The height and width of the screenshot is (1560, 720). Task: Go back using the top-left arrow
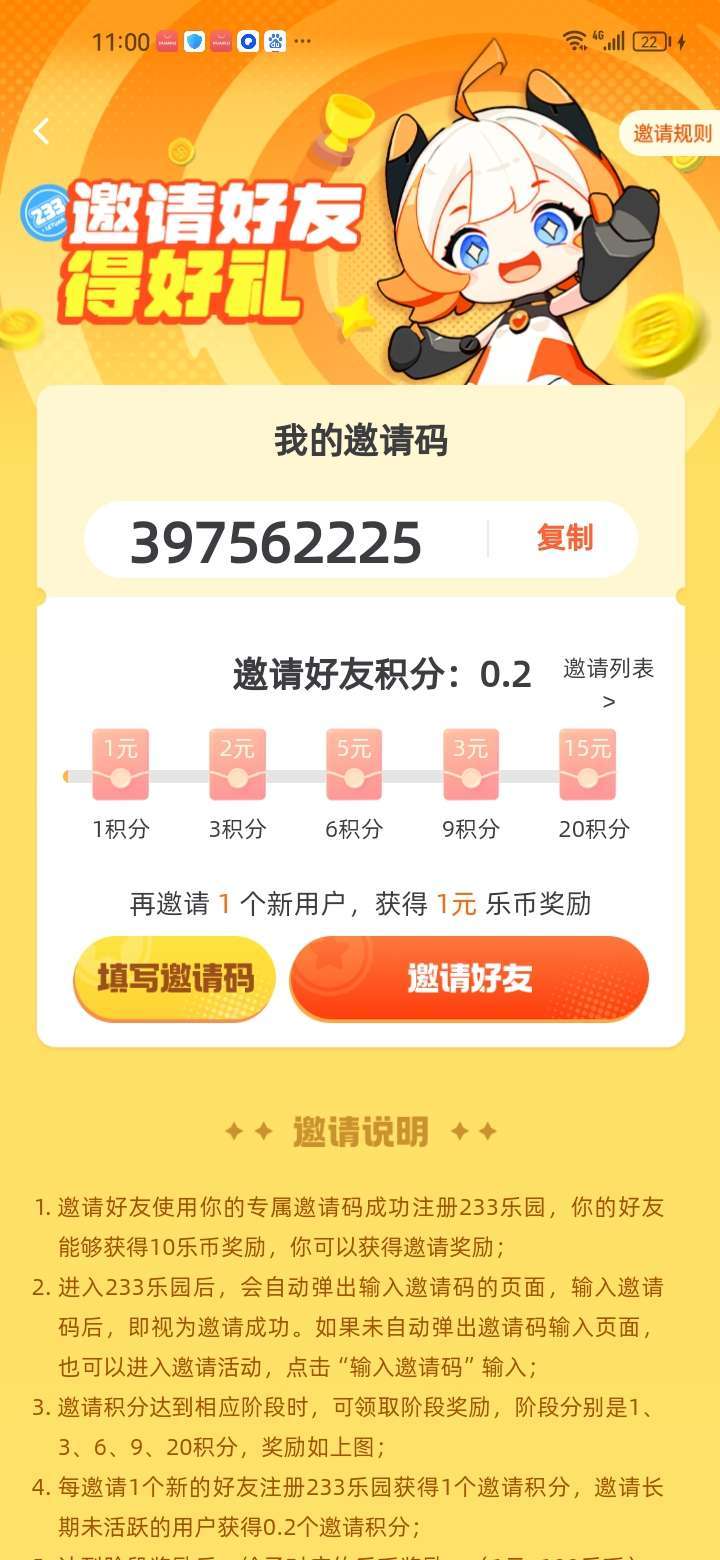click(41, 131)
